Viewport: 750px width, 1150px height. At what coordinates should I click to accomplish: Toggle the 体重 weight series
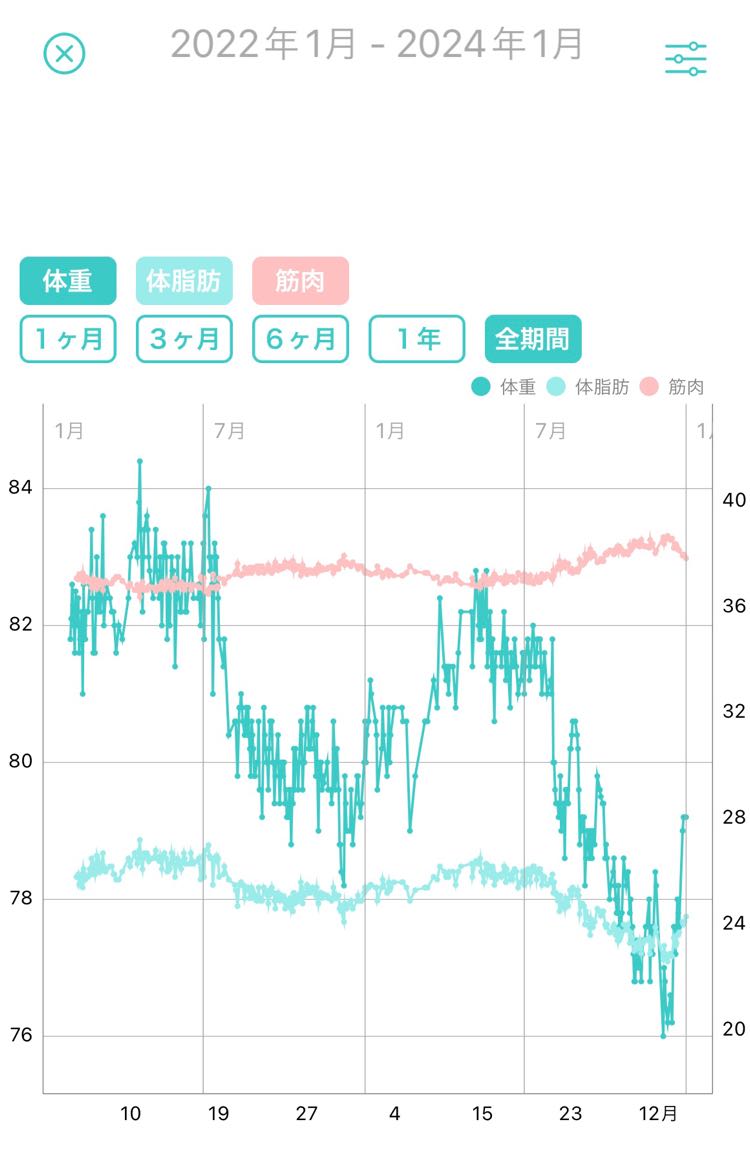click(68, 281)
